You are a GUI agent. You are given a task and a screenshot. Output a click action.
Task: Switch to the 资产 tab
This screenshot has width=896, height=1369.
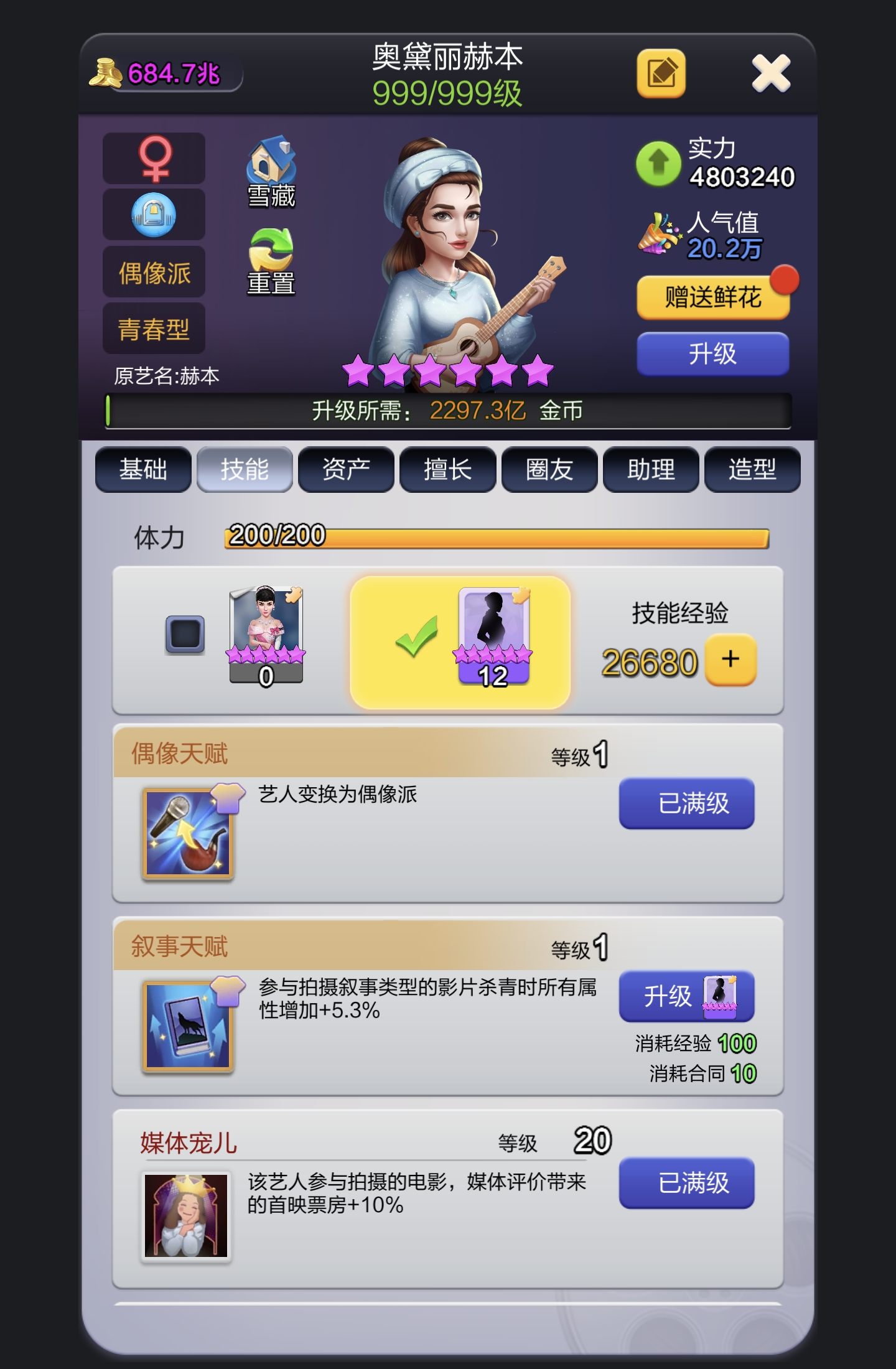click(x=346, y=469)
